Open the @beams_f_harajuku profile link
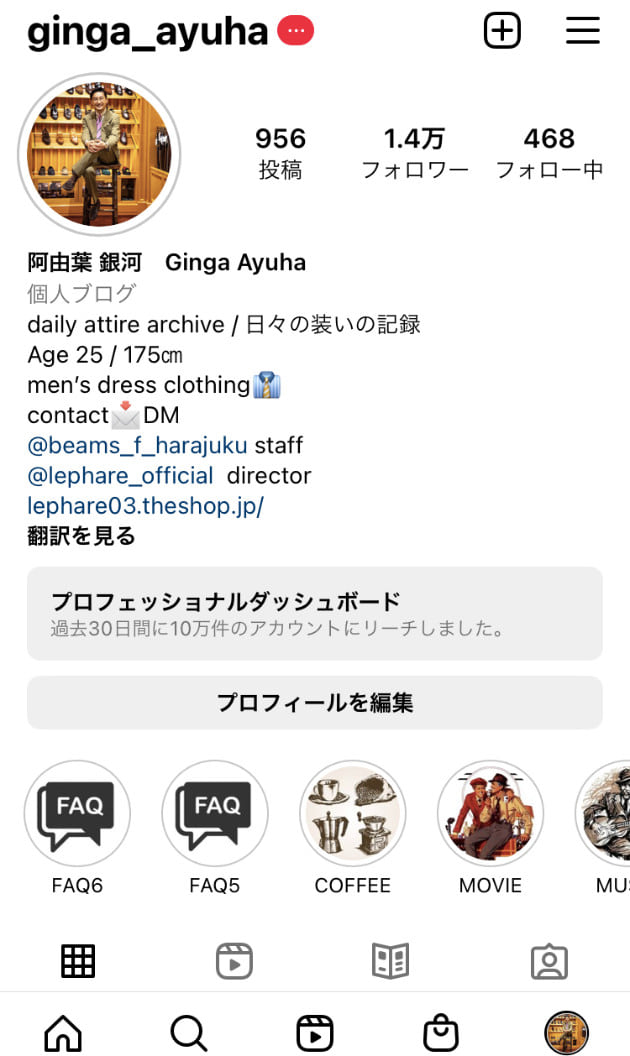This screenshot has height=1056, width=630. 137,445
